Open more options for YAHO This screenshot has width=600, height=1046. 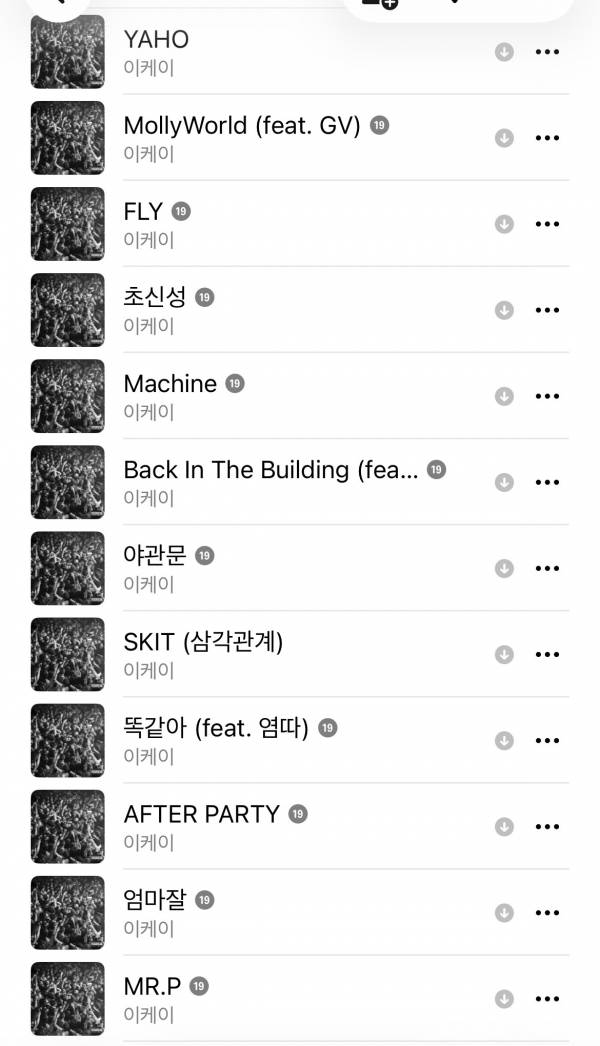547,52
